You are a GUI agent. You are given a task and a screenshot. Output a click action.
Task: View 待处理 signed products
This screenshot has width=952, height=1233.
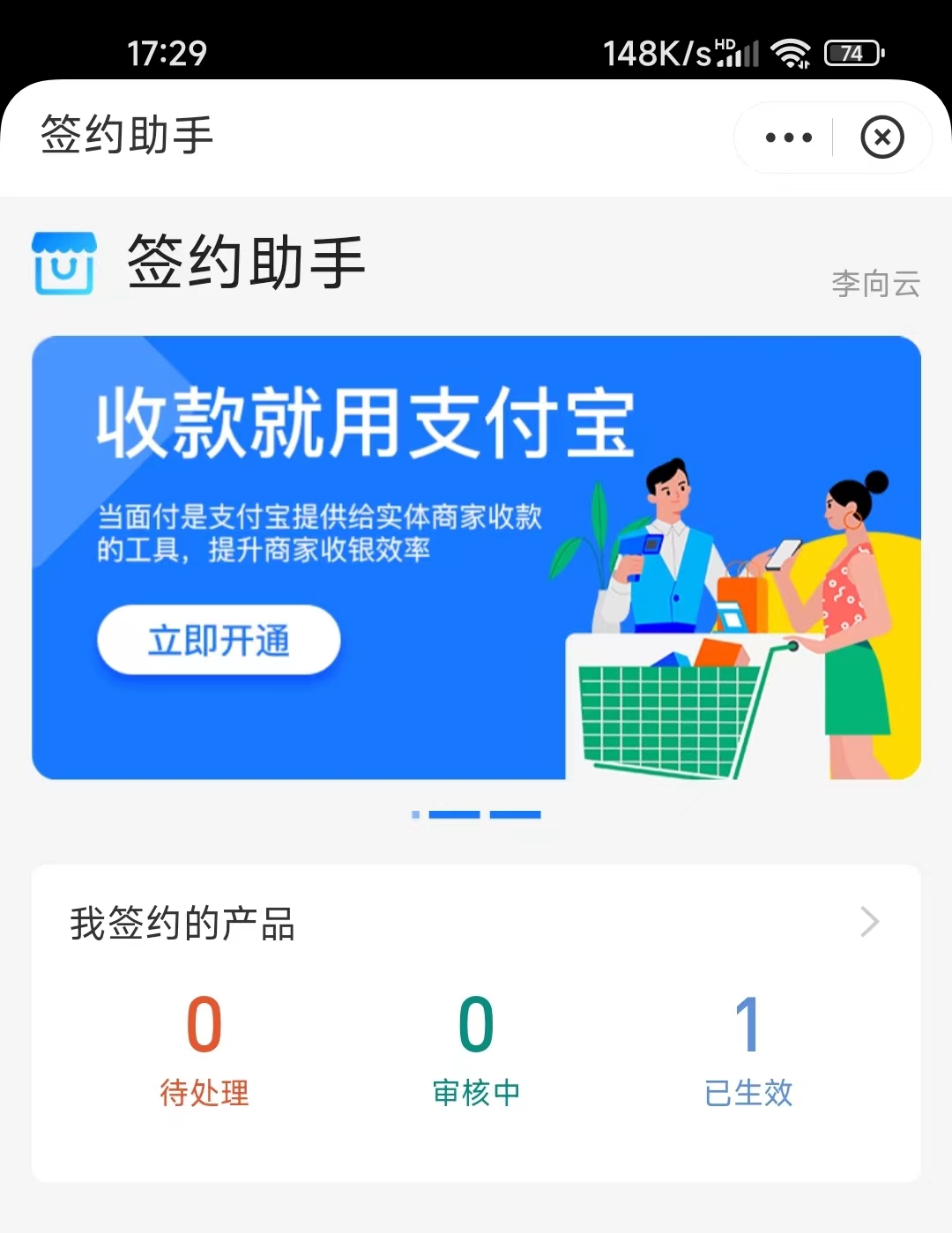point(205,1049)
